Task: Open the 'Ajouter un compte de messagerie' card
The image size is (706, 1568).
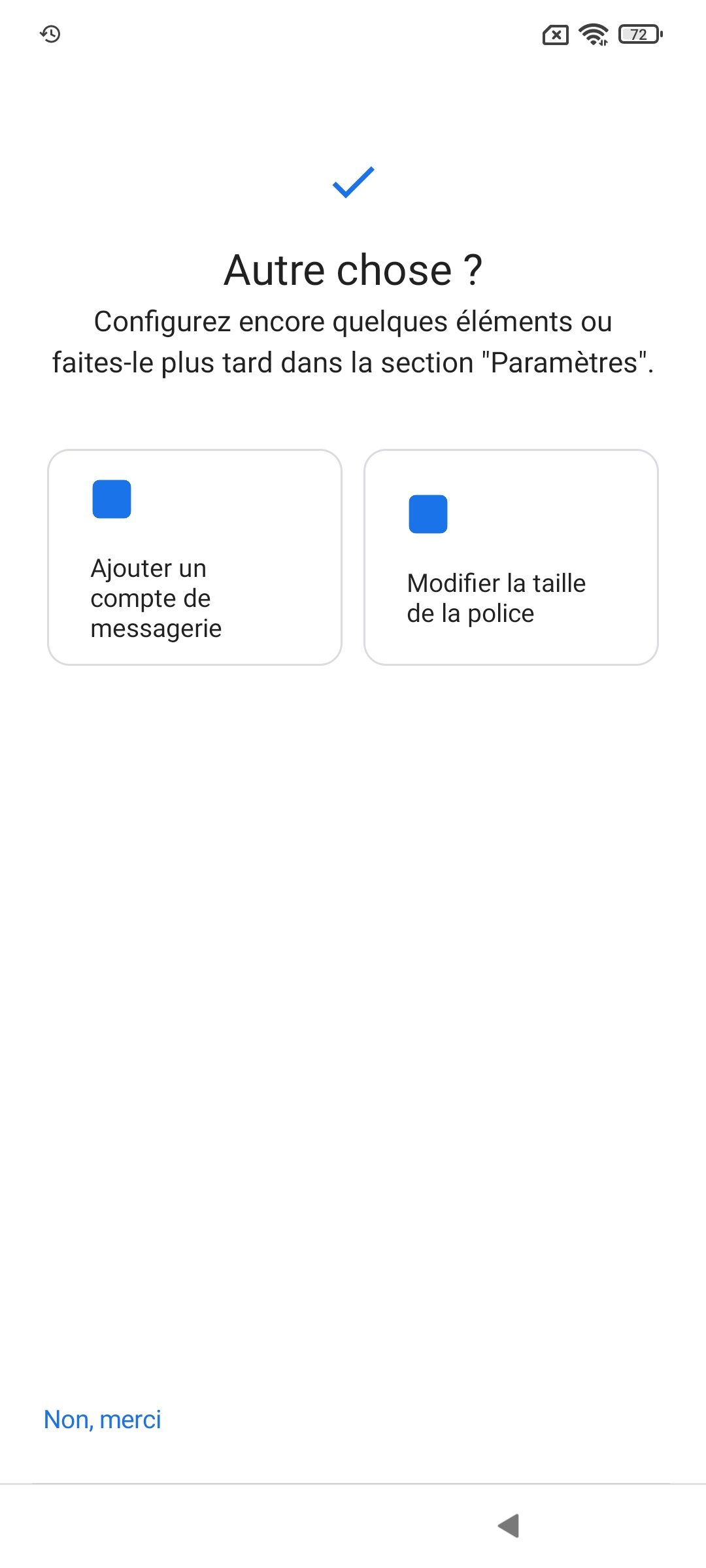Action: click(195, 557)
